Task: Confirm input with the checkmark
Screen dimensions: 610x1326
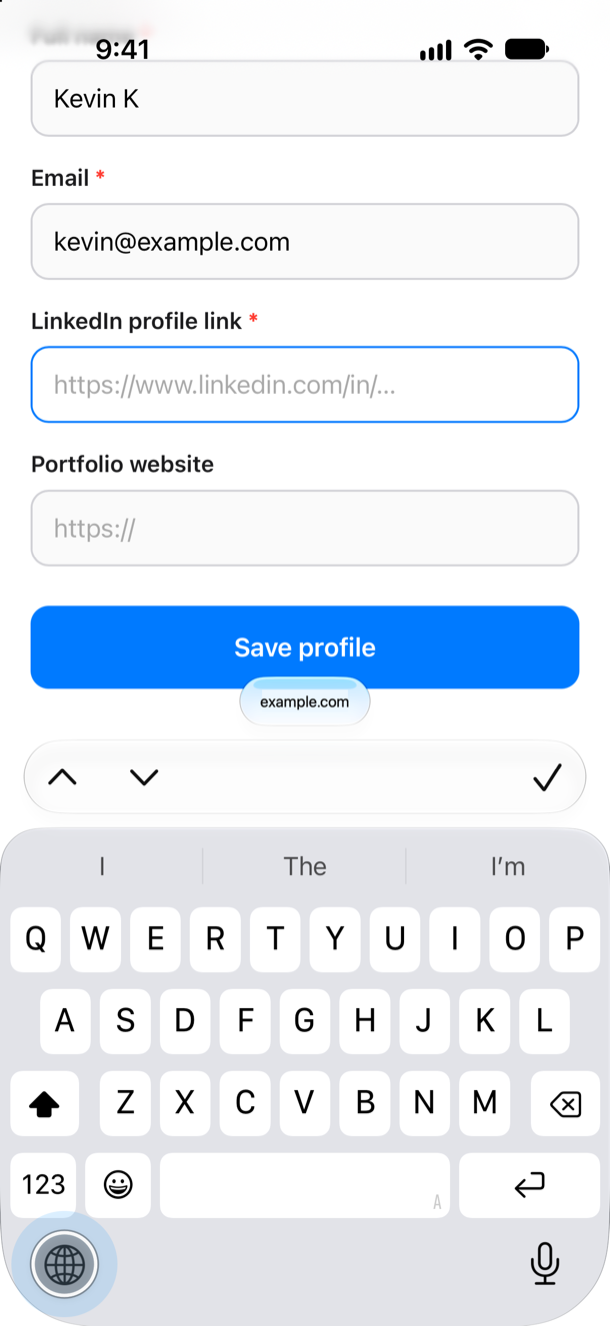Action: pyautogui.click(x=547, y=777)
